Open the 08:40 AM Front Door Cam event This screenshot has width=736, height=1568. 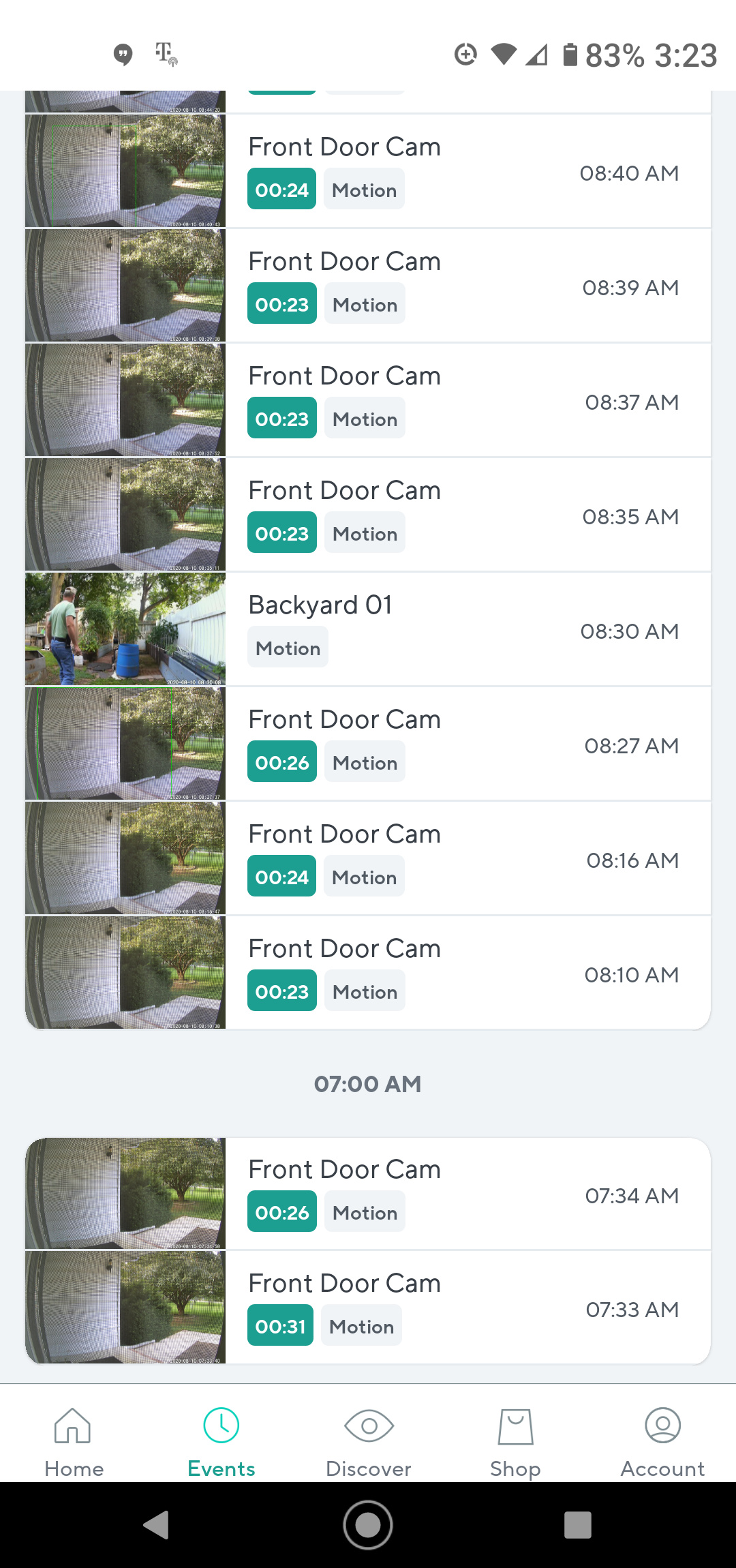point(368,171)
